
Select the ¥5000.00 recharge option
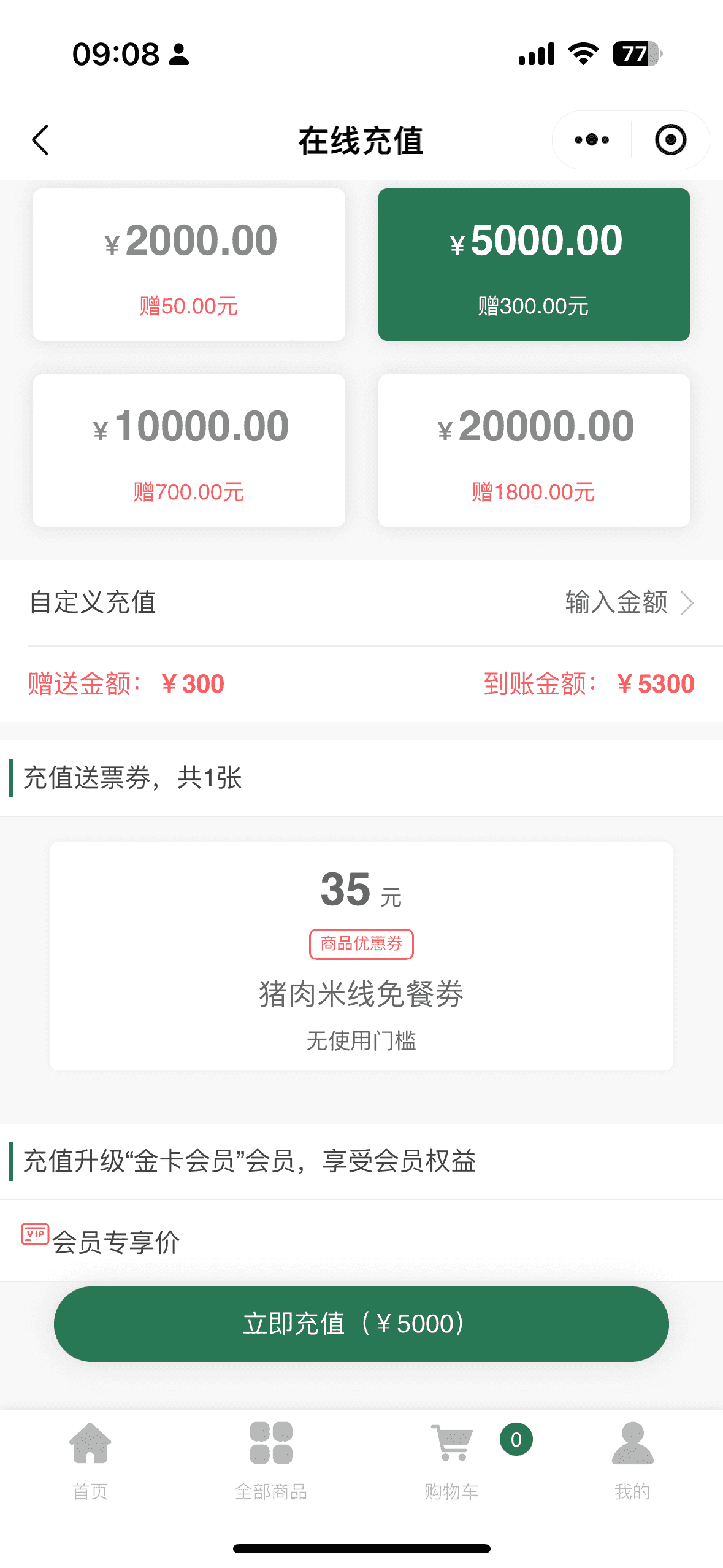(x=534, y=264)
